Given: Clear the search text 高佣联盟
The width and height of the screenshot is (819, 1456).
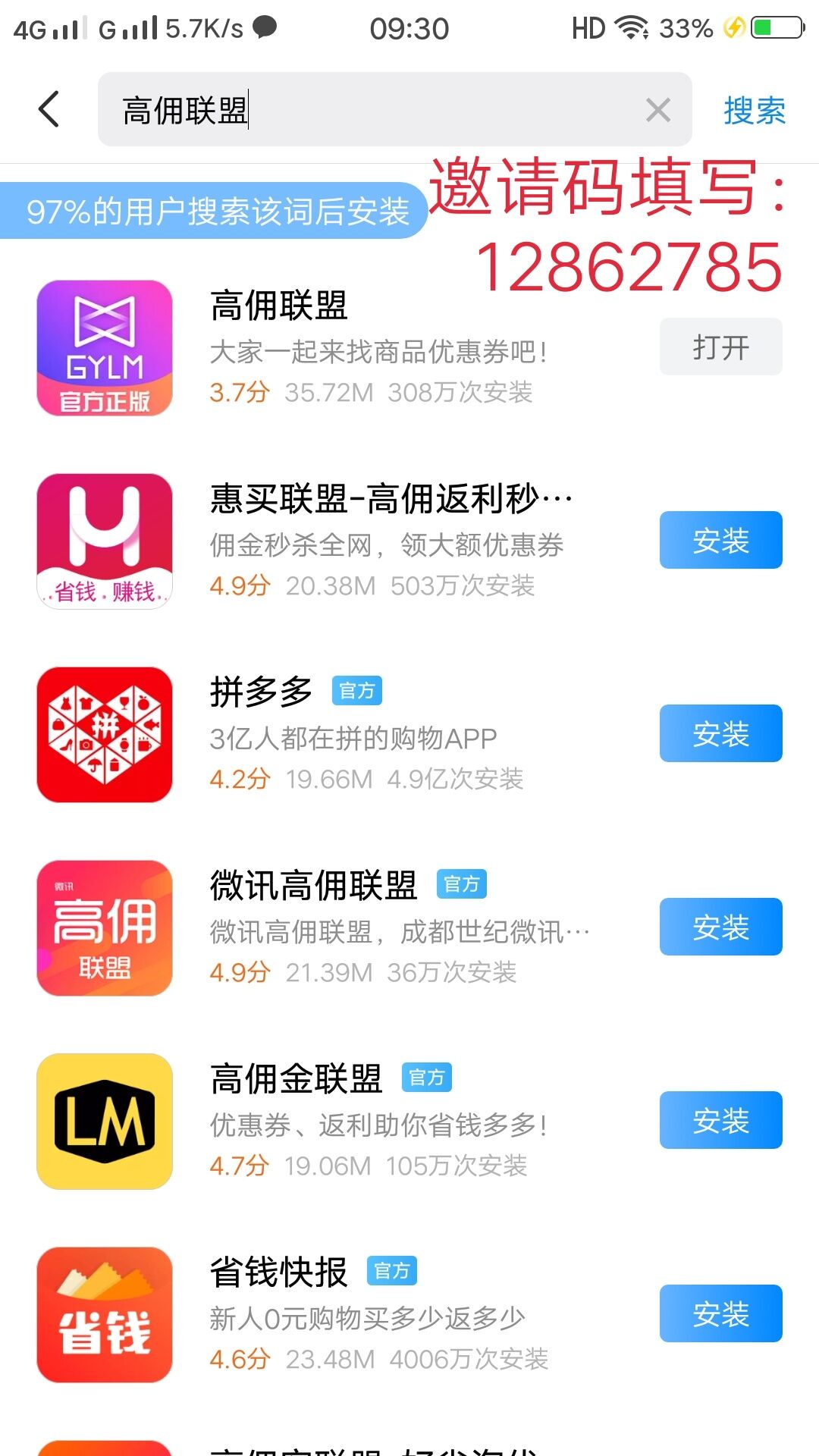Looking at the screenshot, I should click(657, 110).
